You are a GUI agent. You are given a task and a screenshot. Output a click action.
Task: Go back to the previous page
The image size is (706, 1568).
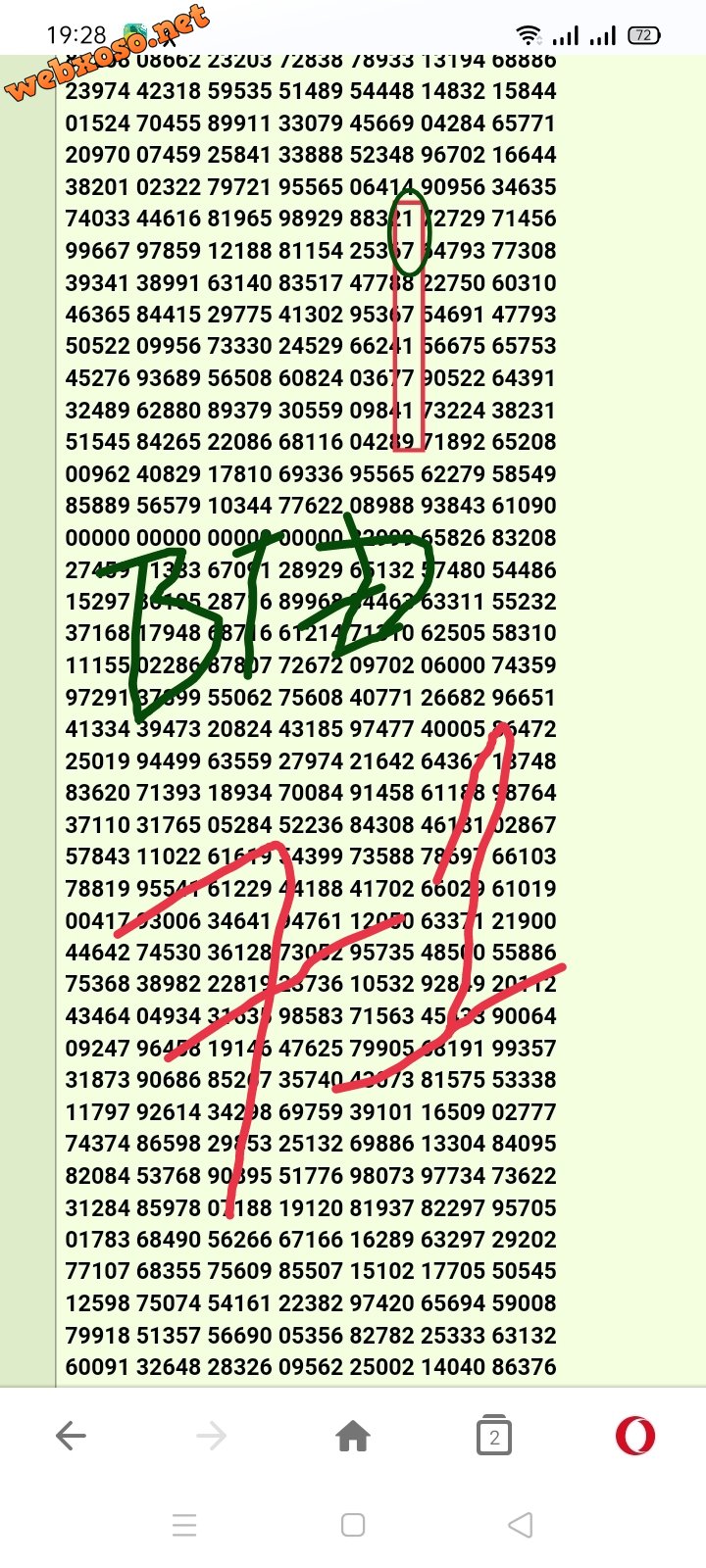tap(71, 1437)
